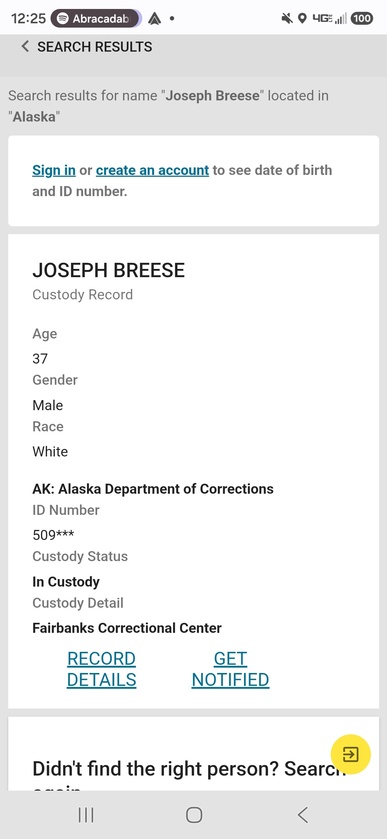View Record Details for Joseph Breese

(101, 669)
